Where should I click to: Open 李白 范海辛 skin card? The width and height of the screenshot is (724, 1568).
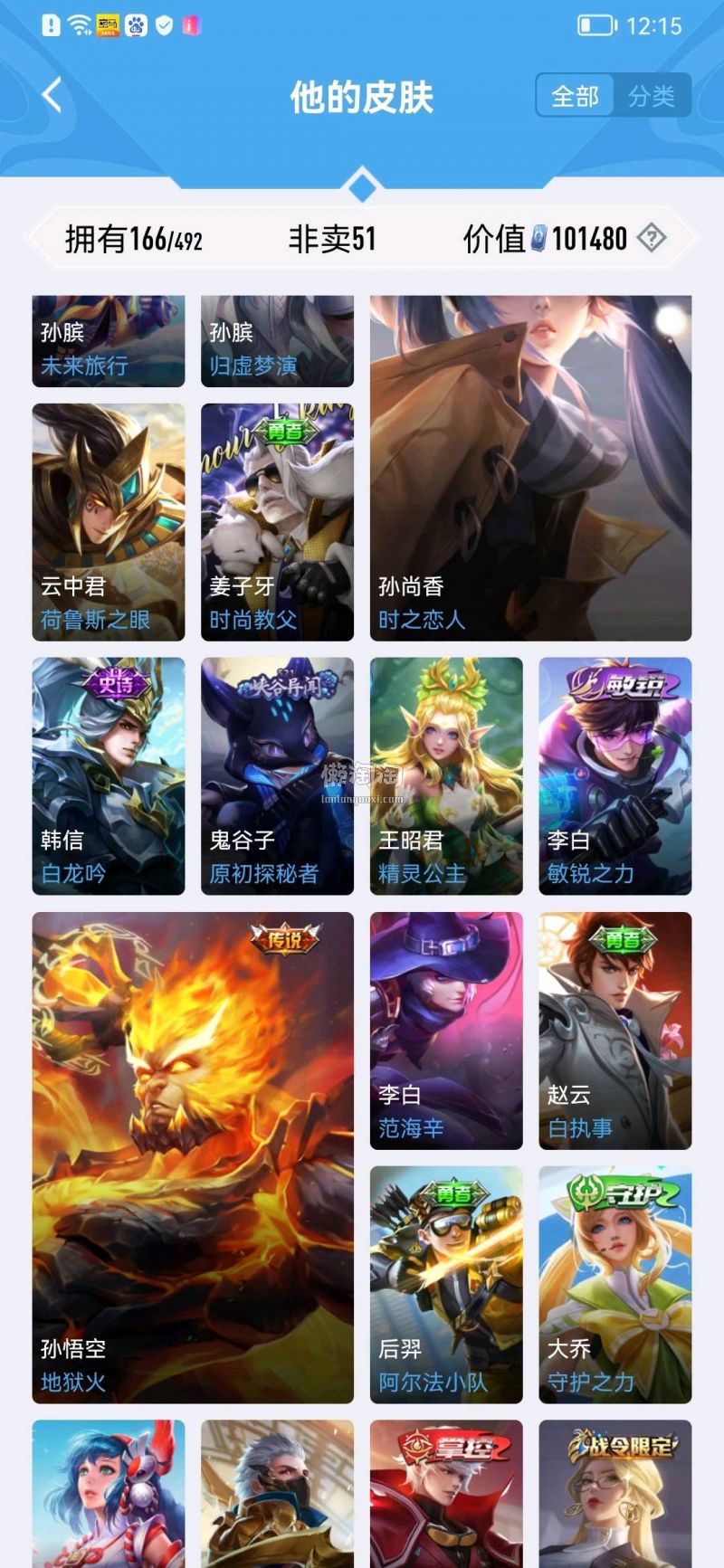point(446,1031)
